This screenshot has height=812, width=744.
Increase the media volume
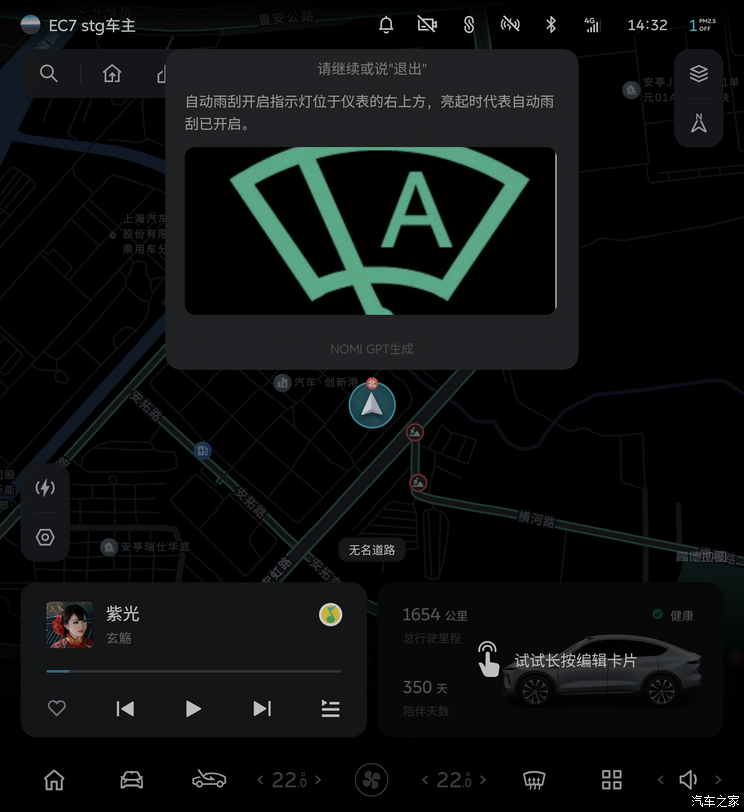[717, 779]
